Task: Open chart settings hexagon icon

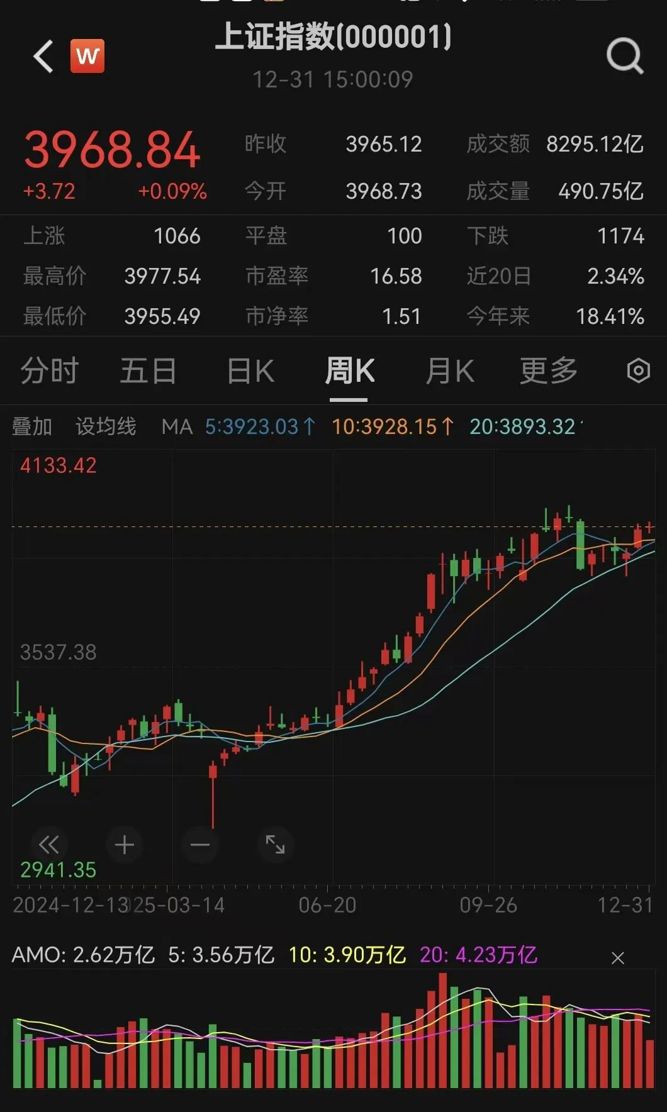Action: point(638,372)
